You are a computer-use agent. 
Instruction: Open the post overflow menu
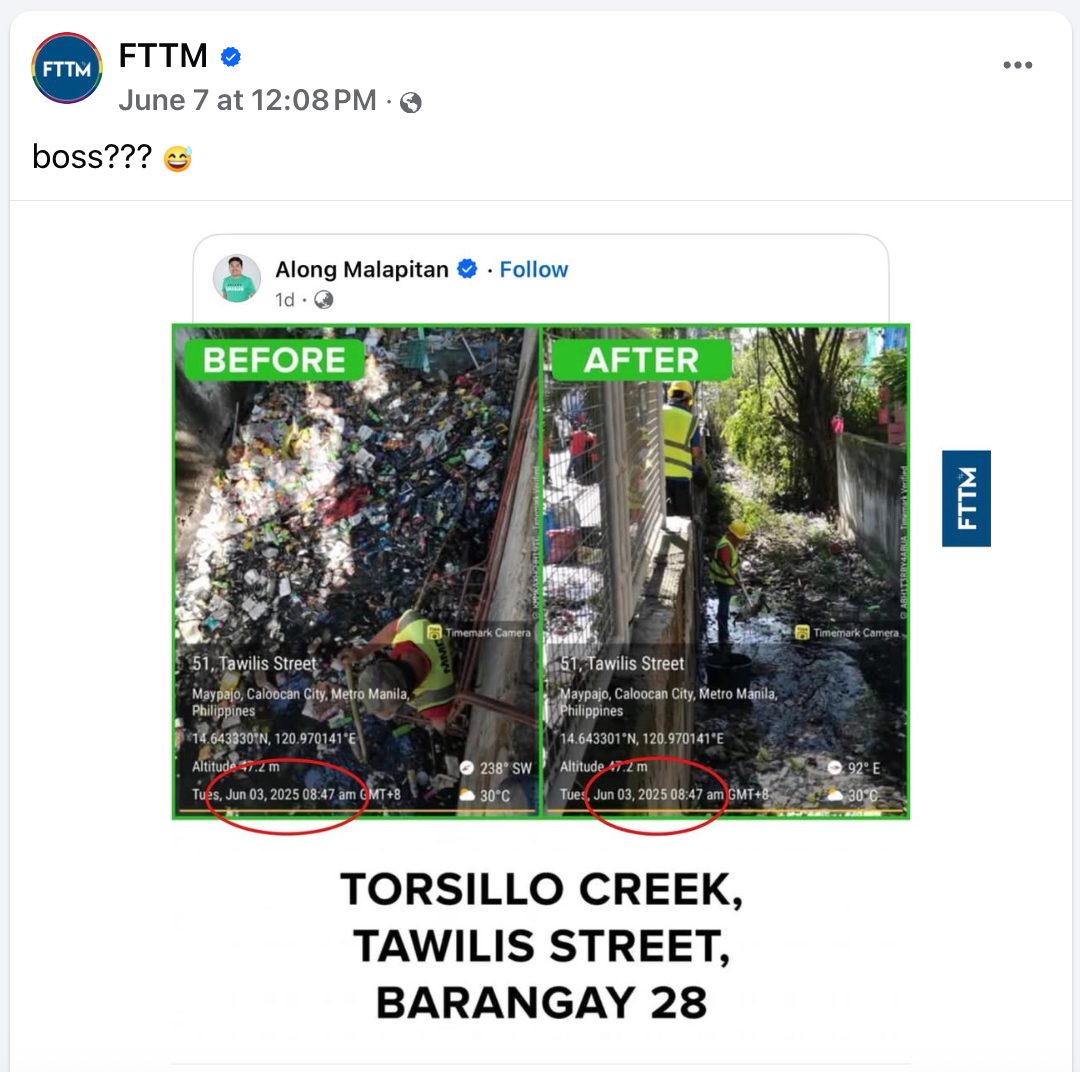[x=1017, y=66]
